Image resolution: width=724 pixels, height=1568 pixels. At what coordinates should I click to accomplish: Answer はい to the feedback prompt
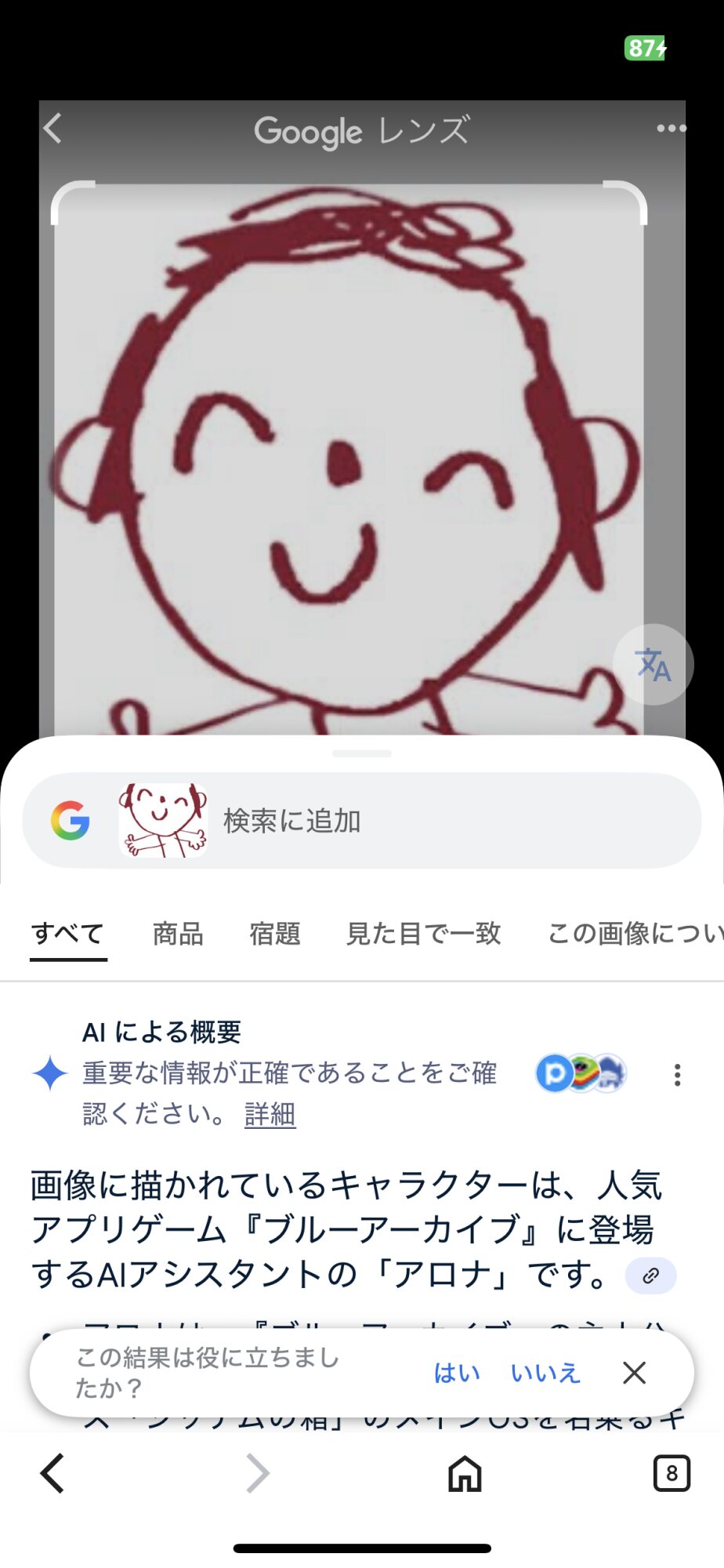tap(457, 1373)
